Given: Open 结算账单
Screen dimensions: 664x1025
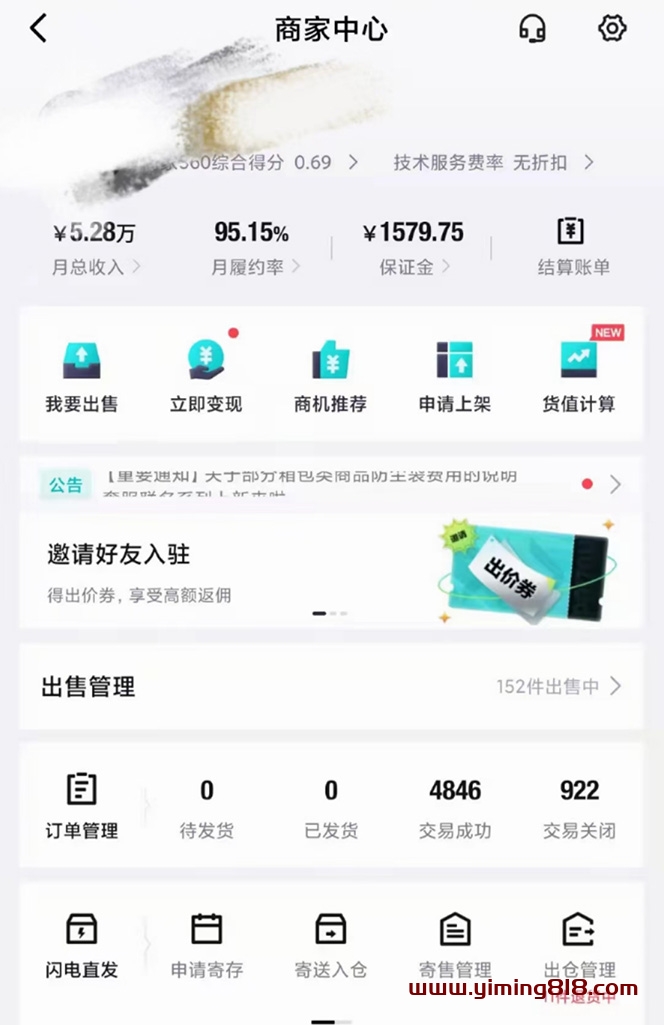Looking at the screenshot, I should 572,248.
